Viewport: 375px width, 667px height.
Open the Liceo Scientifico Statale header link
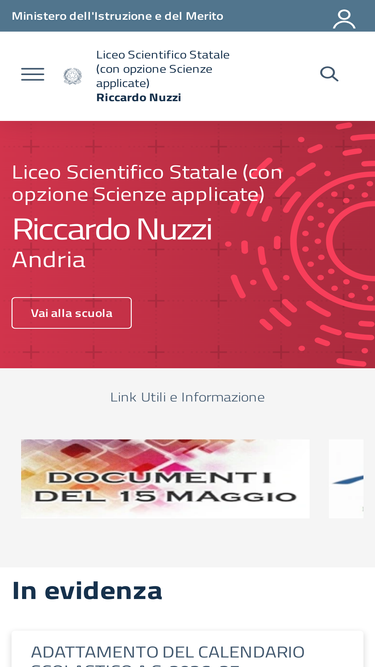[163, 76]
